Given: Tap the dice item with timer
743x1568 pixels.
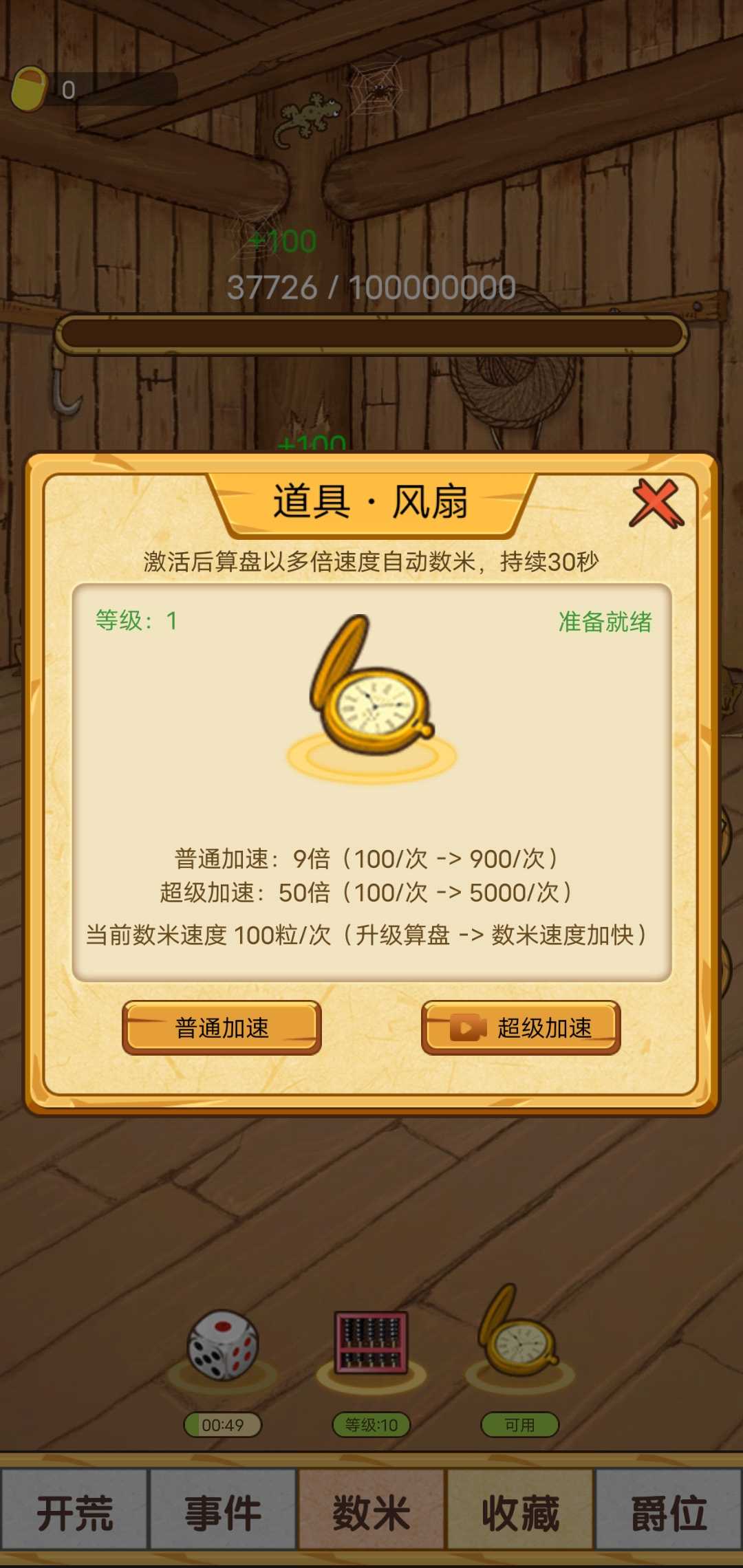Looking at the screenshot, I should click(x=223, y=1347).
